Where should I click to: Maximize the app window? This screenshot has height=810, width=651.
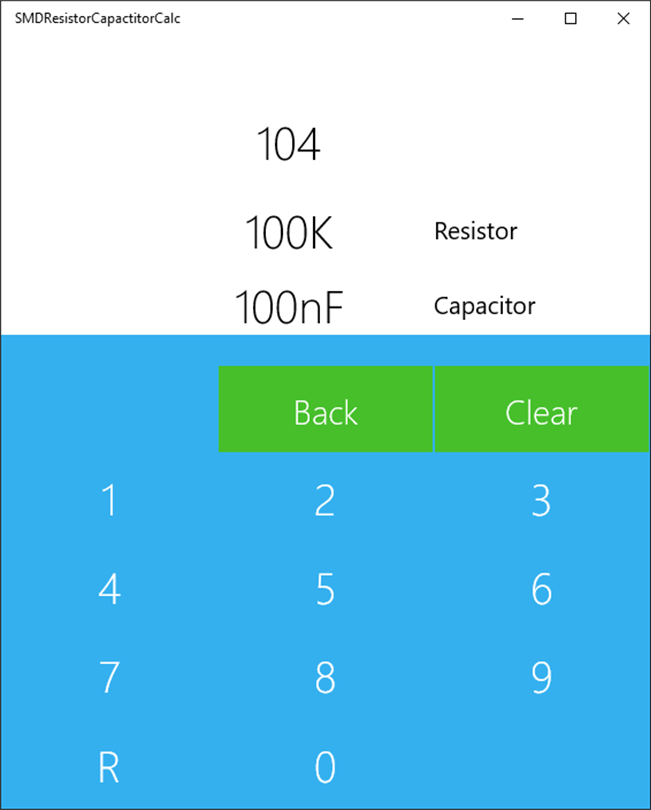click(x=571, y=18)
